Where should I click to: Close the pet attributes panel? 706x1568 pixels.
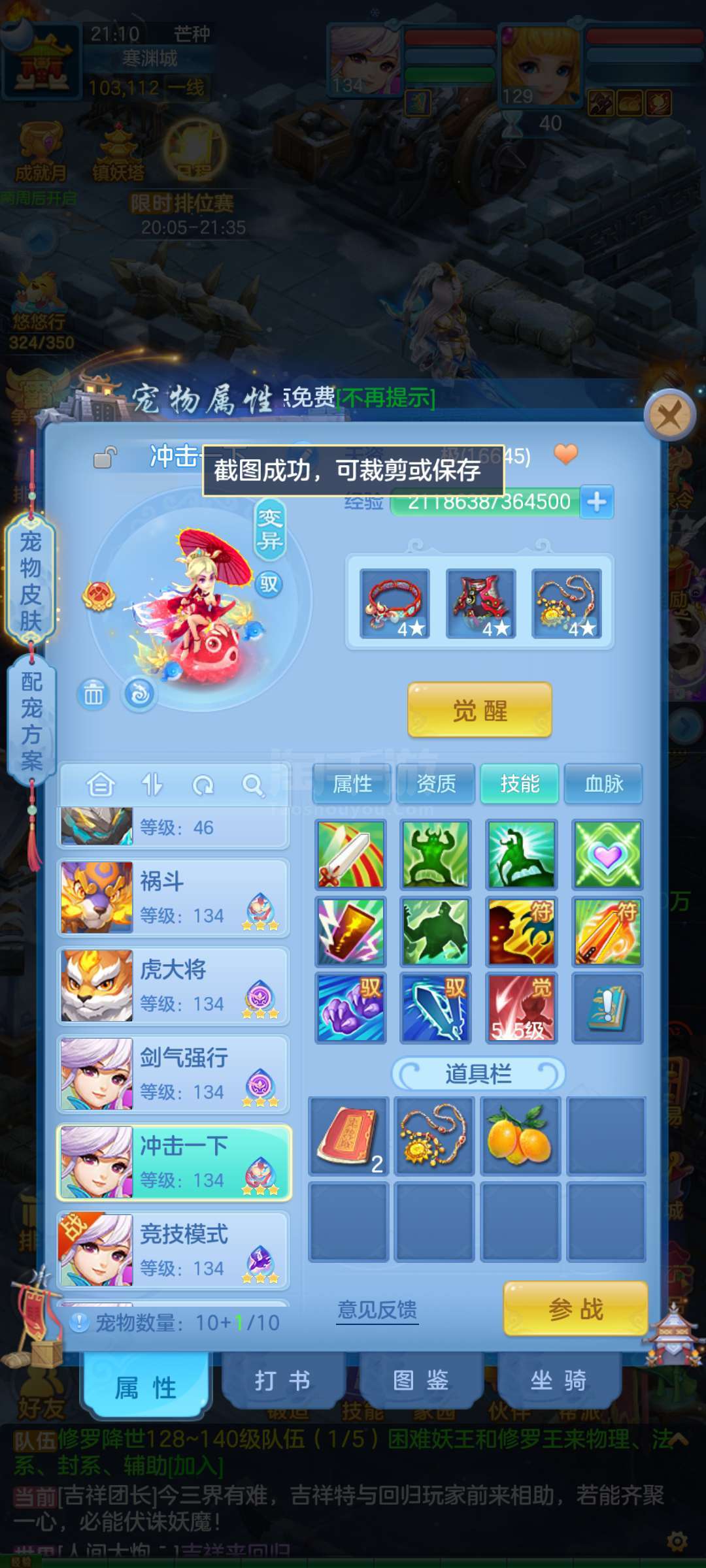(x=669, y=414)
